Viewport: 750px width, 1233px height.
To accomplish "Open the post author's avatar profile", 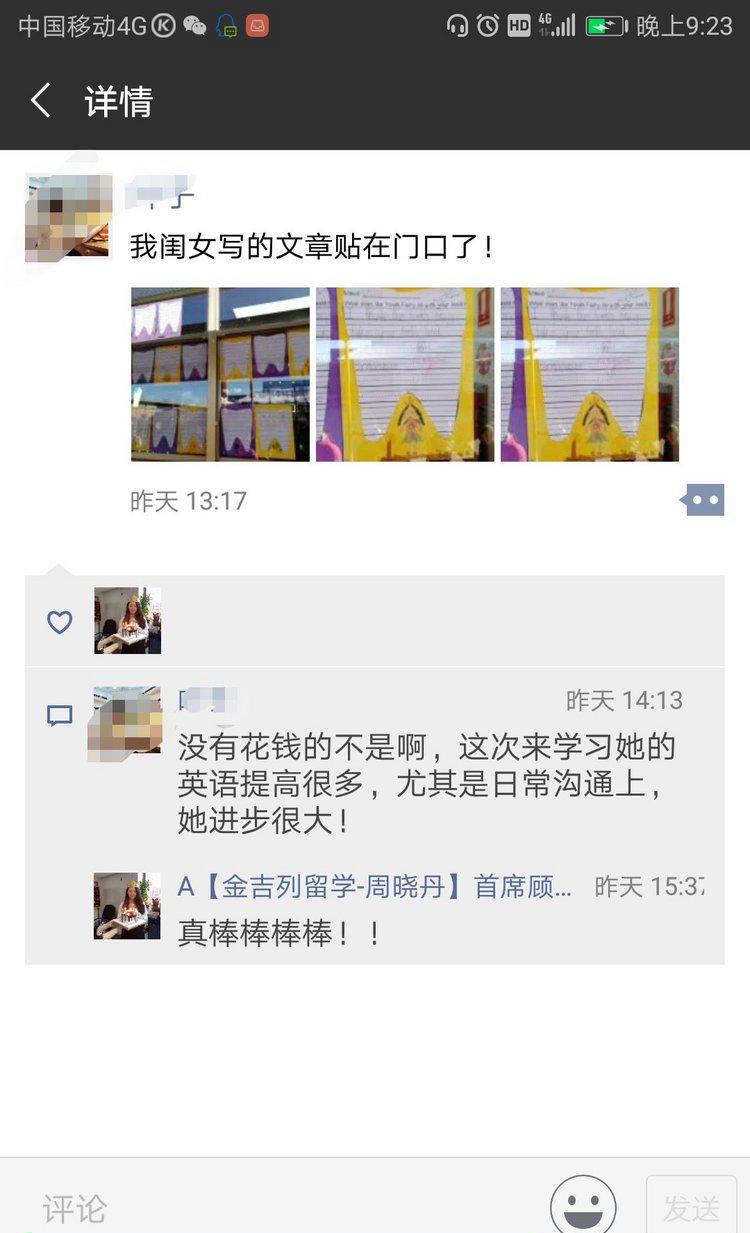I will [x=68, y=218].
